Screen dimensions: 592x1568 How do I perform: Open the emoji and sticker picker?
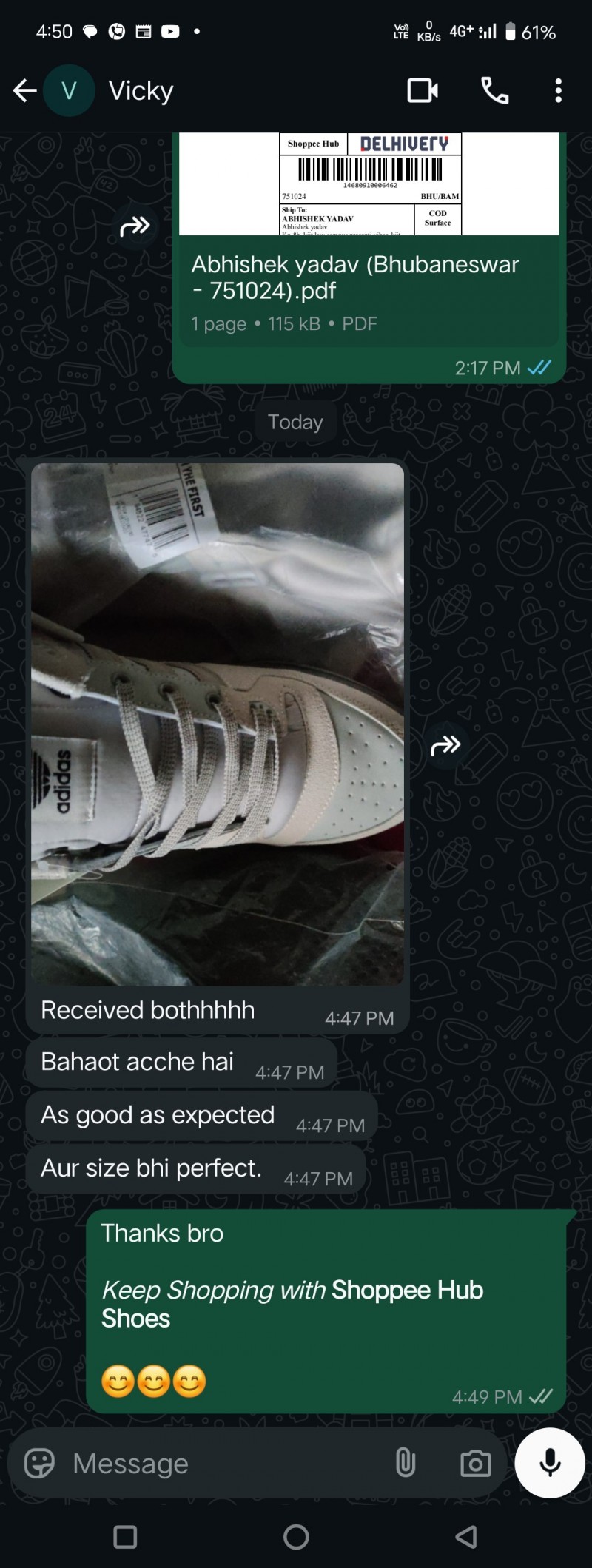[39, 1463]
